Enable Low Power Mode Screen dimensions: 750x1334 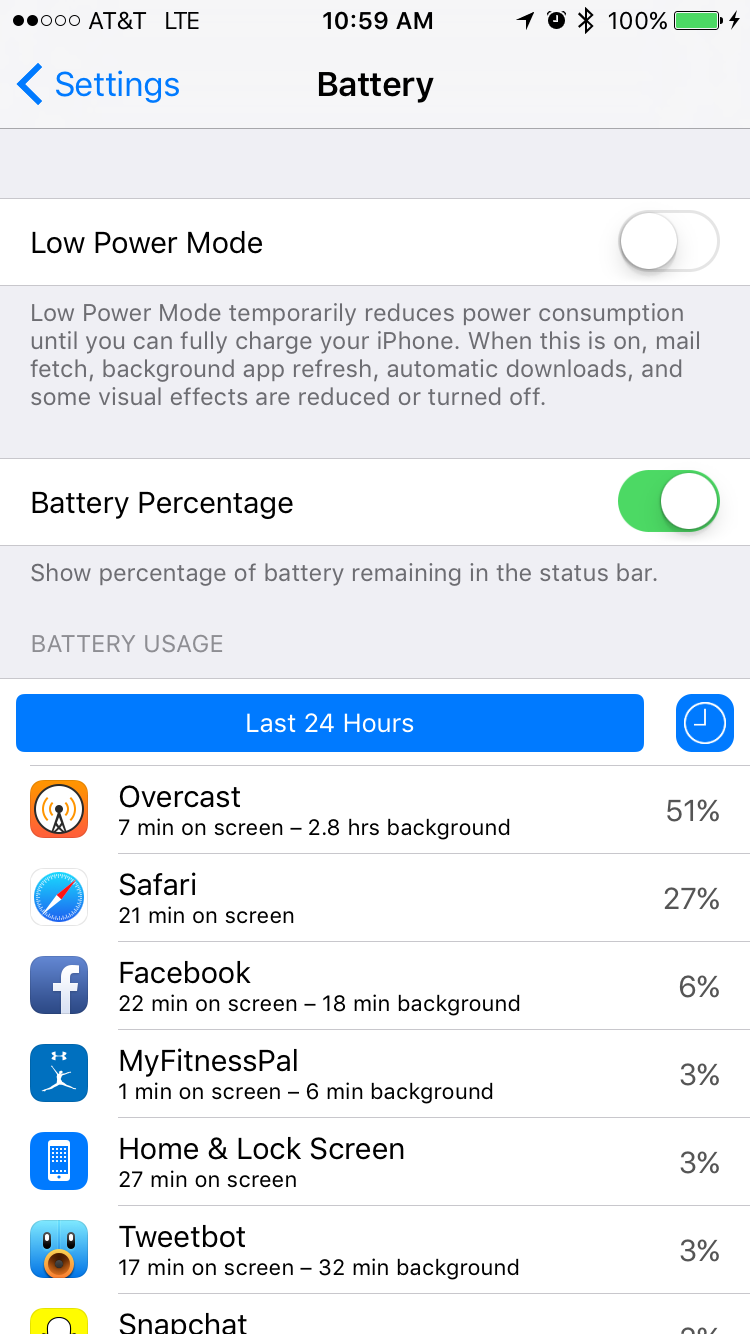click(669, 242)
